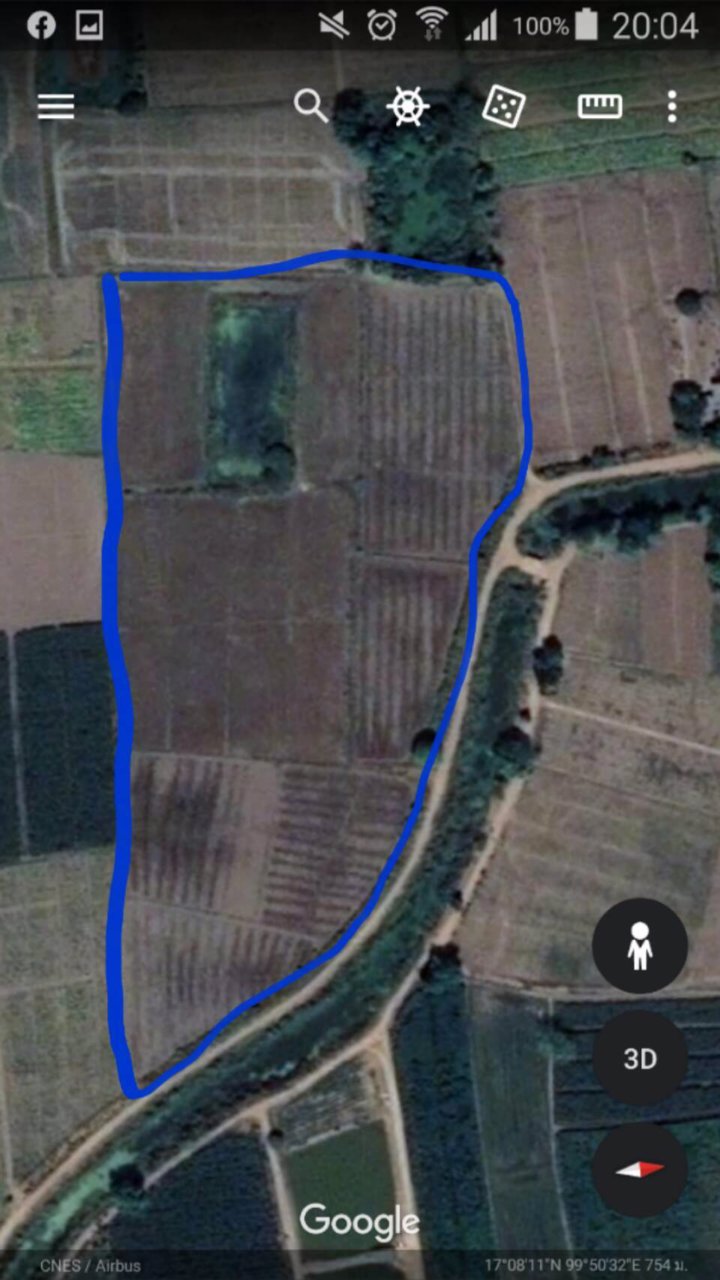
Task: Toggle the 3D view button
Action: [x=640, y=1058]
